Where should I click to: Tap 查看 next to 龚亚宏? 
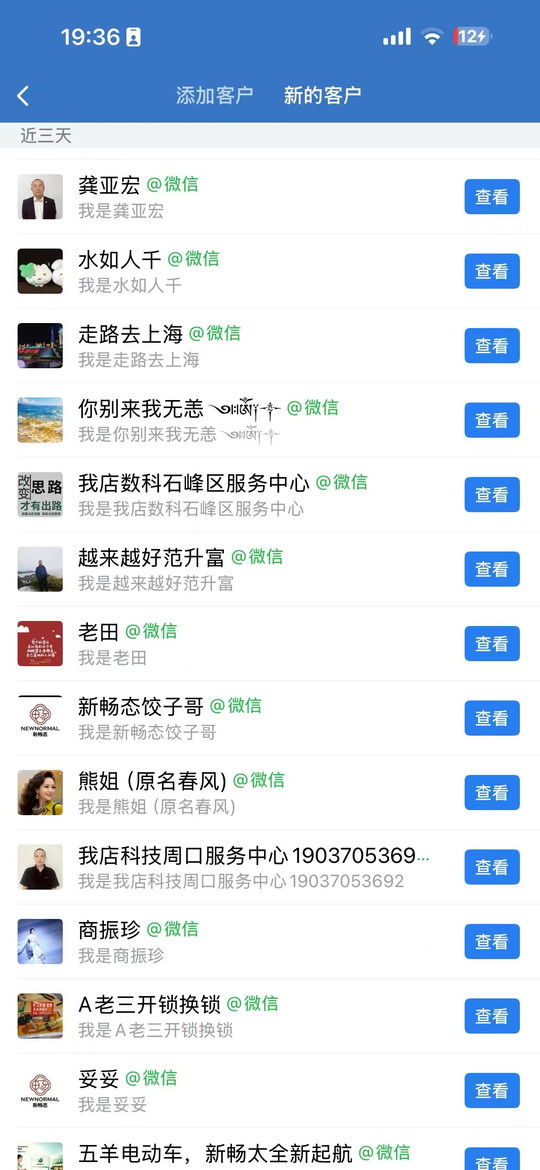(x=492, y=197)
